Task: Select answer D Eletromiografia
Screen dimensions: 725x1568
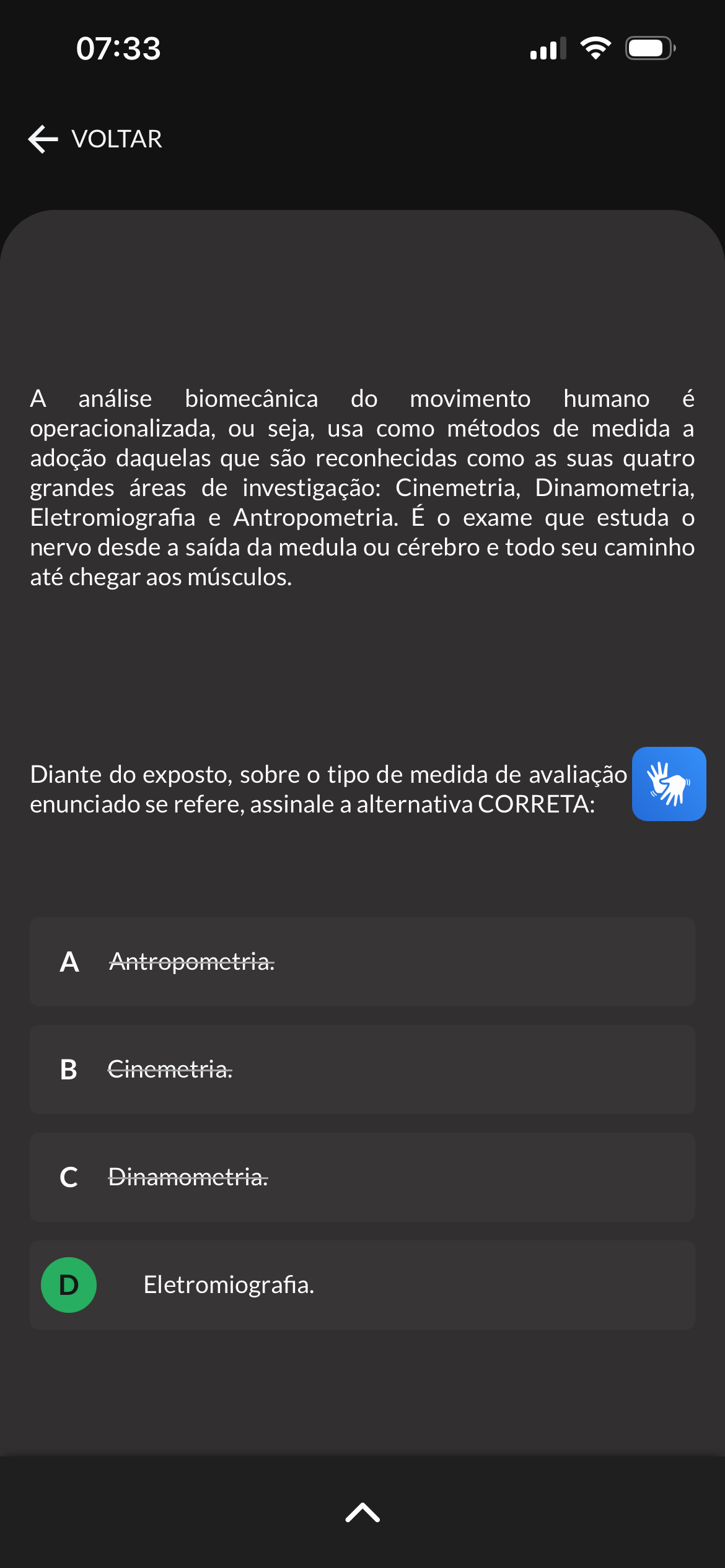Action: pyautogui.click(x=362, y=1285)
